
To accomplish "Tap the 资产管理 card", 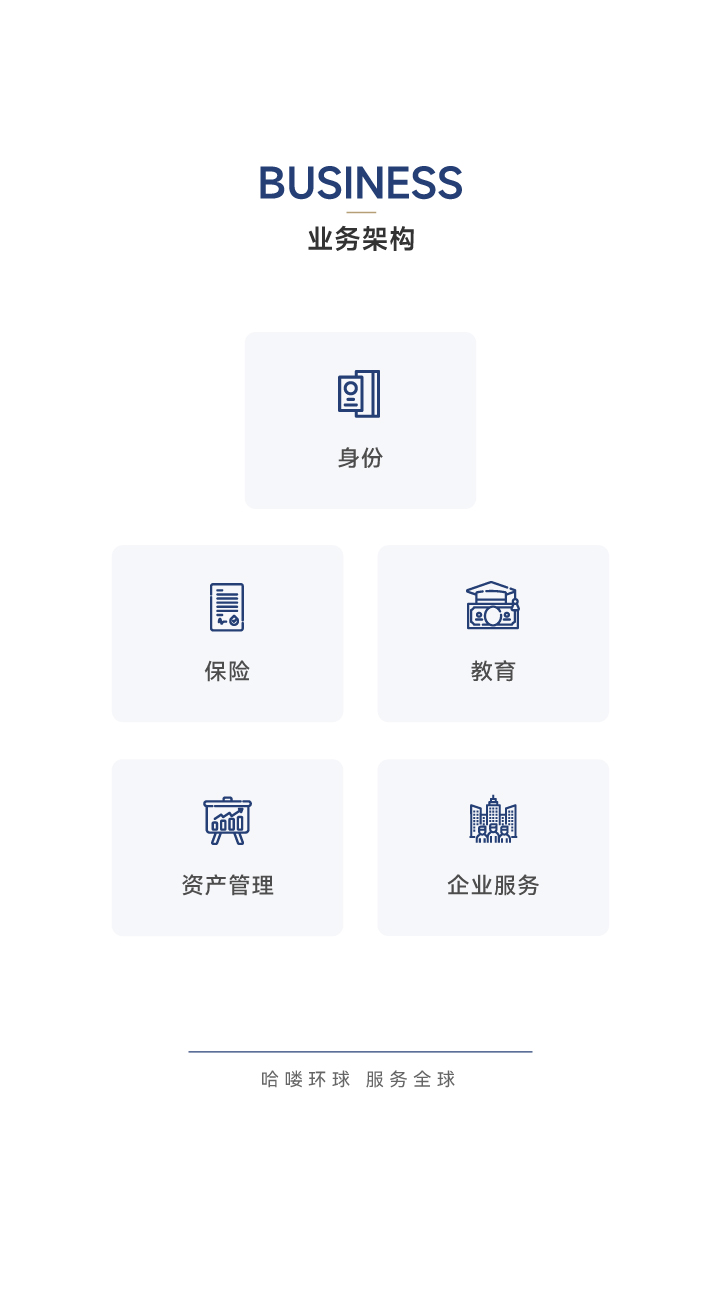I will 227,847.
